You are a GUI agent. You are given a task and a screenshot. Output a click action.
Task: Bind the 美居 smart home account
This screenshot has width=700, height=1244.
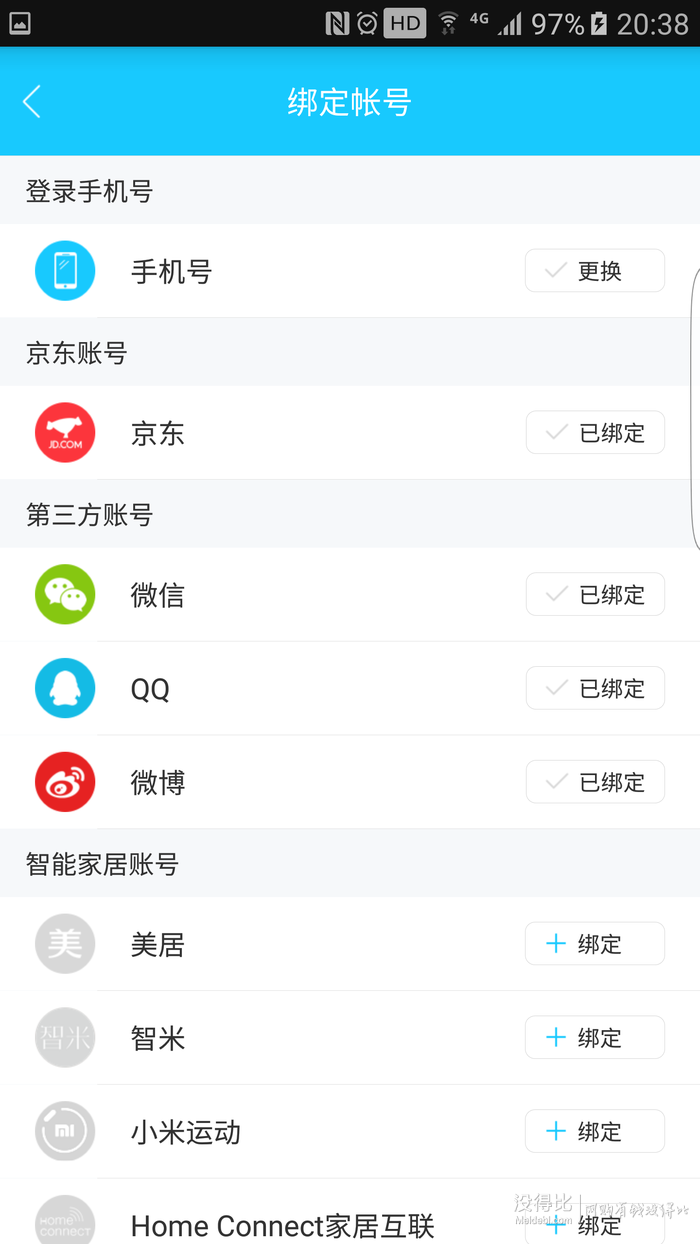coord(595,944)
